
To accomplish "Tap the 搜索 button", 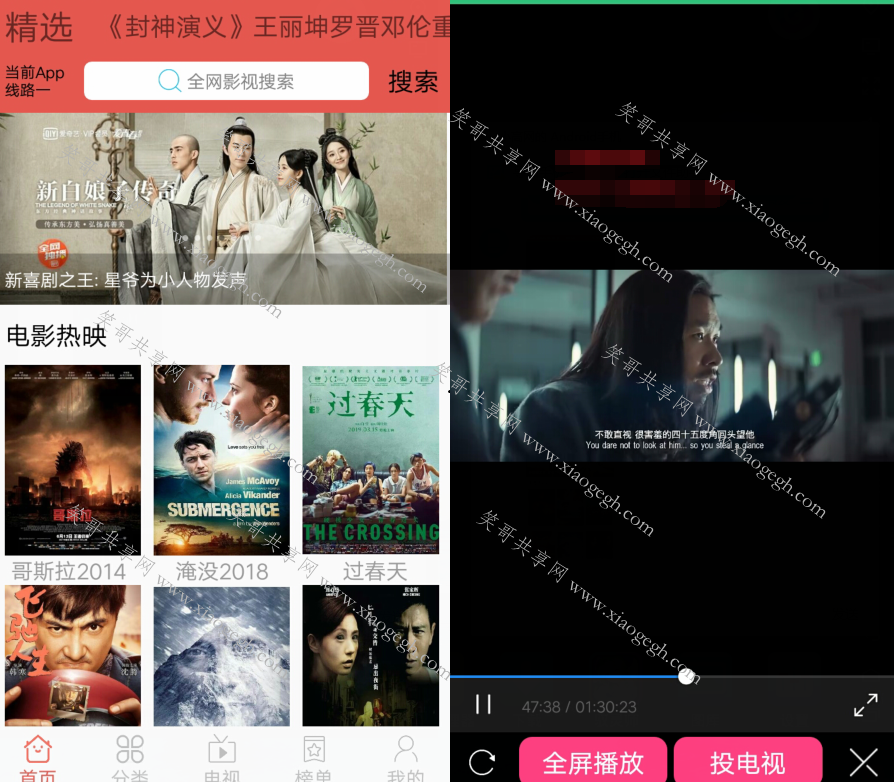I will (413, 82).
